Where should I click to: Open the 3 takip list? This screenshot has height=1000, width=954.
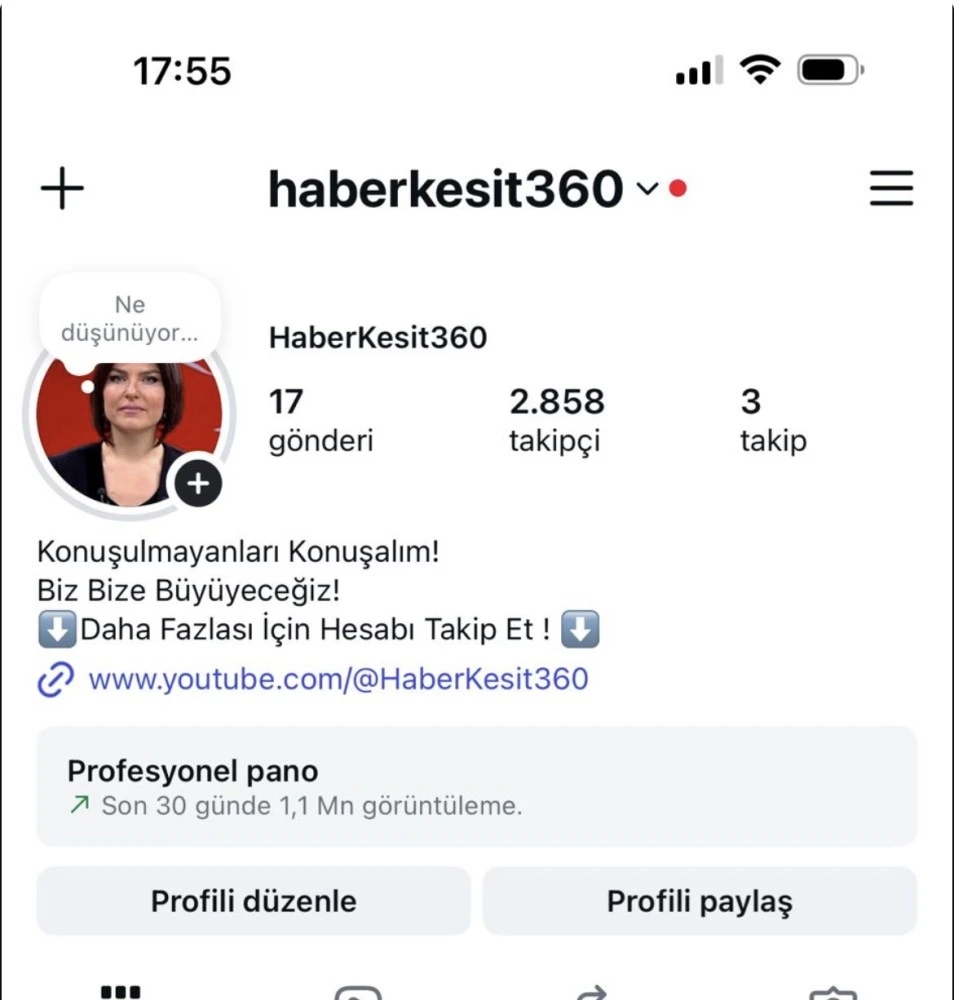pyautogui.click(x=772, y=418)
